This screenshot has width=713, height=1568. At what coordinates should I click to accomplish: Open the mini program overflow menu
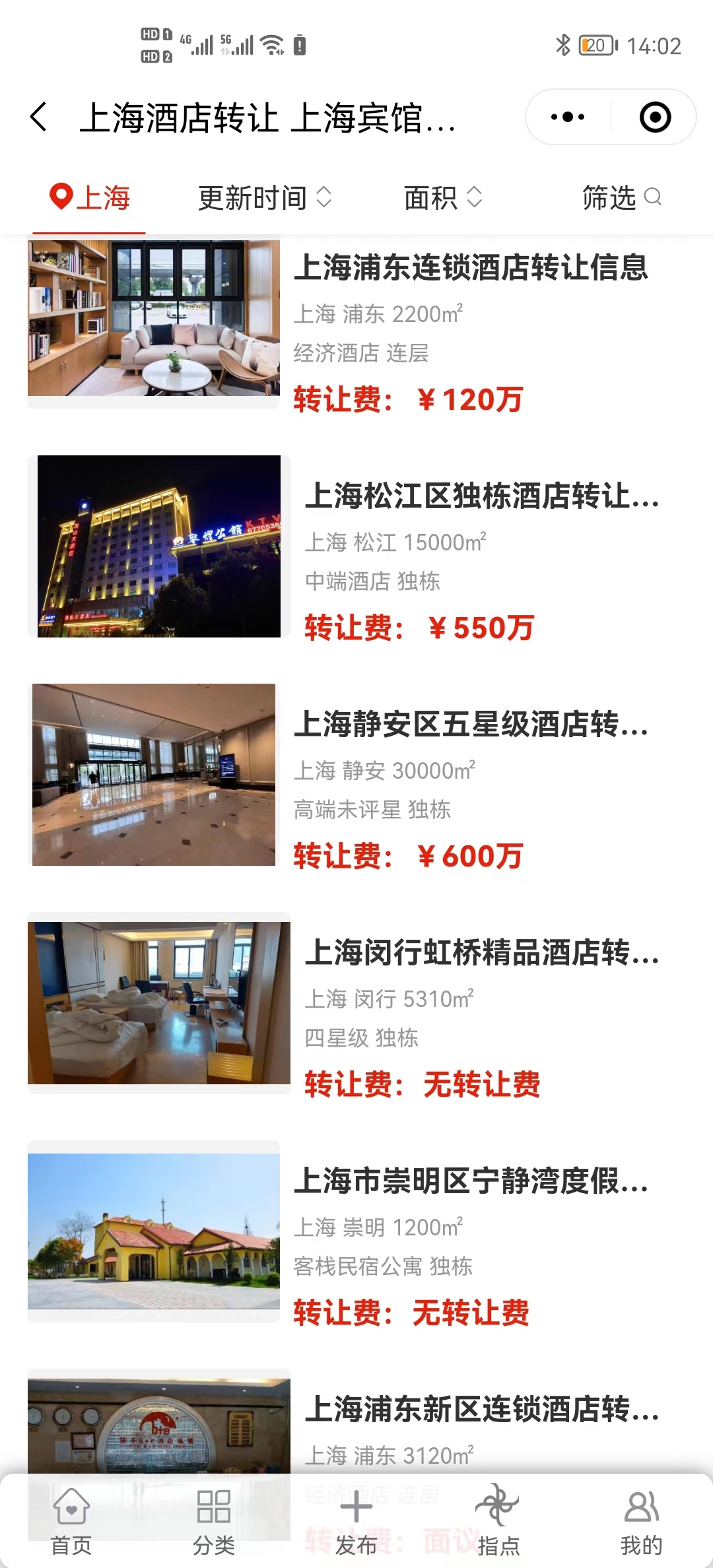pos(568,117)
